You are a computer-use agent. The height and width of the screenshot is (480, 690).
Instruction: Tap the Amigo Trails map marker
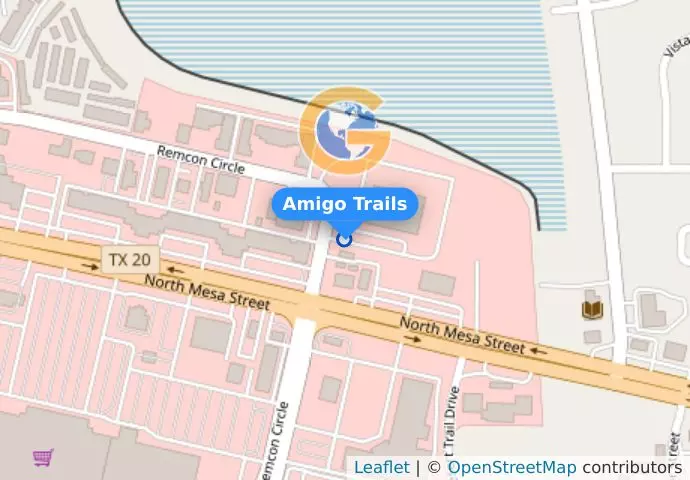(x=344, y=239)
